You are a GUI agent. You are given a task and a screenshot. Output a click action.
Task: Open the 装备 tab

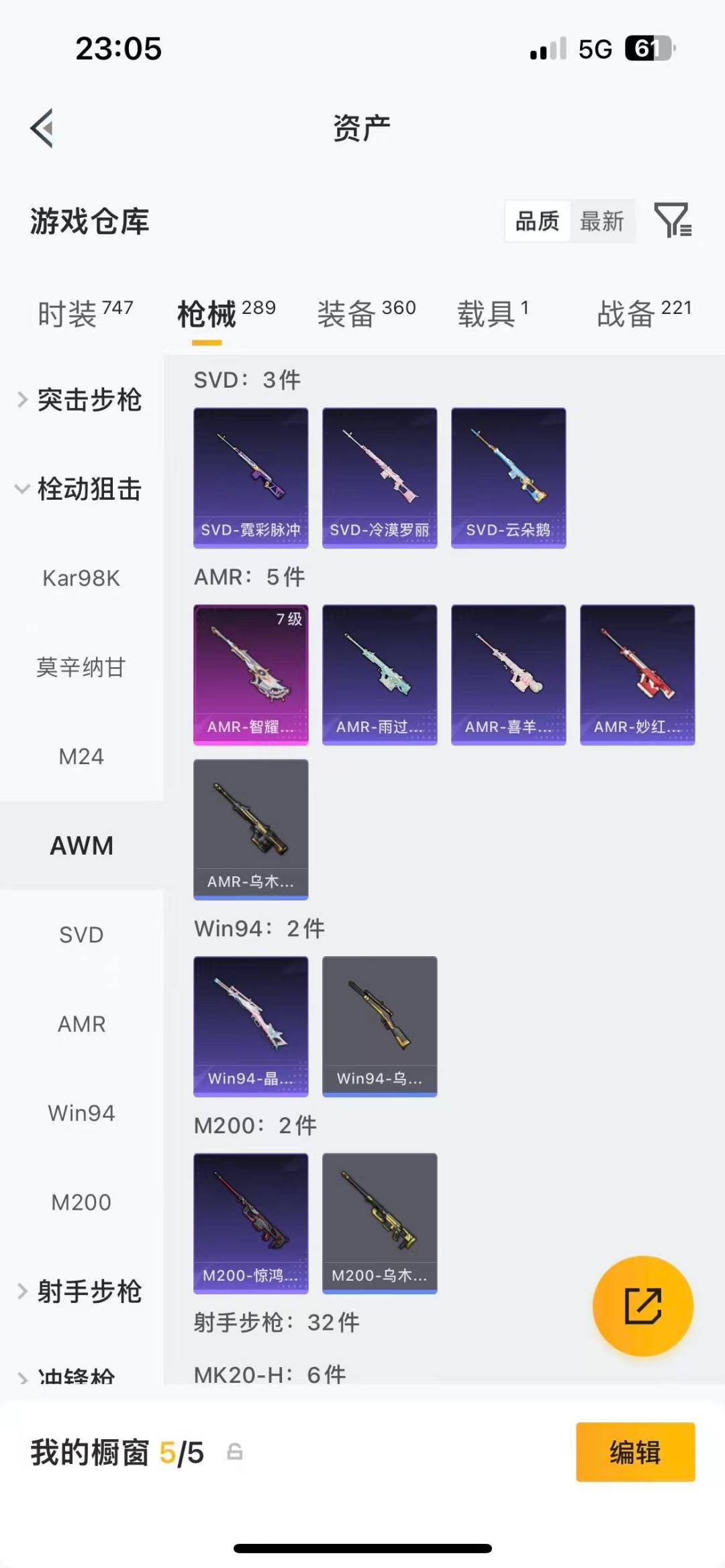click(x=367, y=313)
